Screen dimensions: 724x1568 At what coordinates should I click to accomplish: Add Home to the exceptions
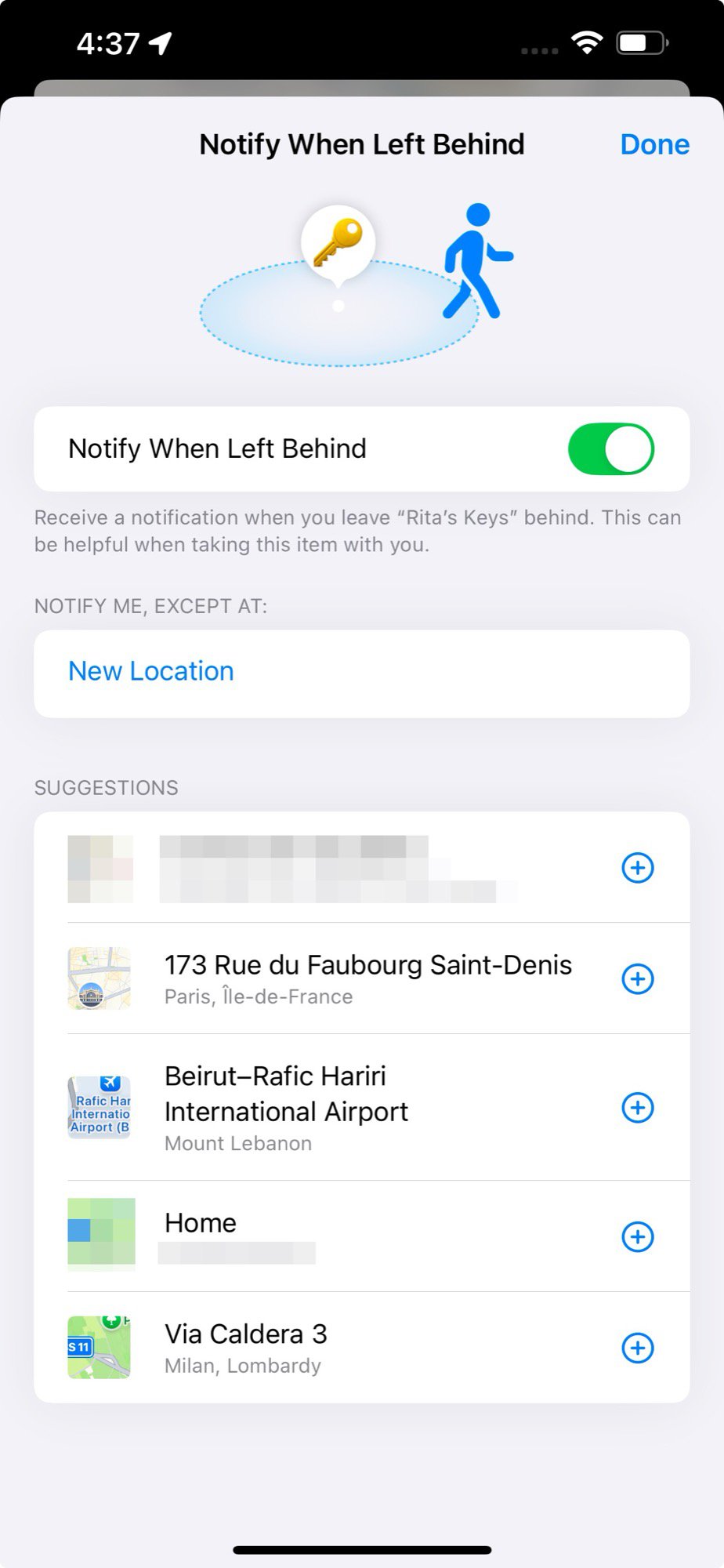pyautogui.click(x=638, y=1236)
